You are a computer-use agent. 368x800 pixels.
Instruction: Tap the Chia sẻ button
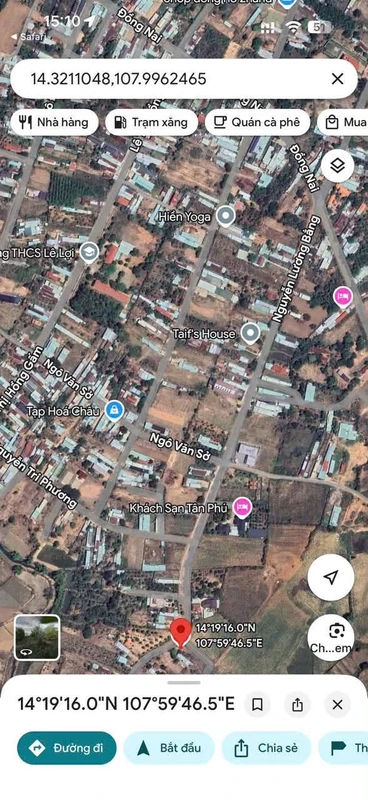(x=266, y=748)
